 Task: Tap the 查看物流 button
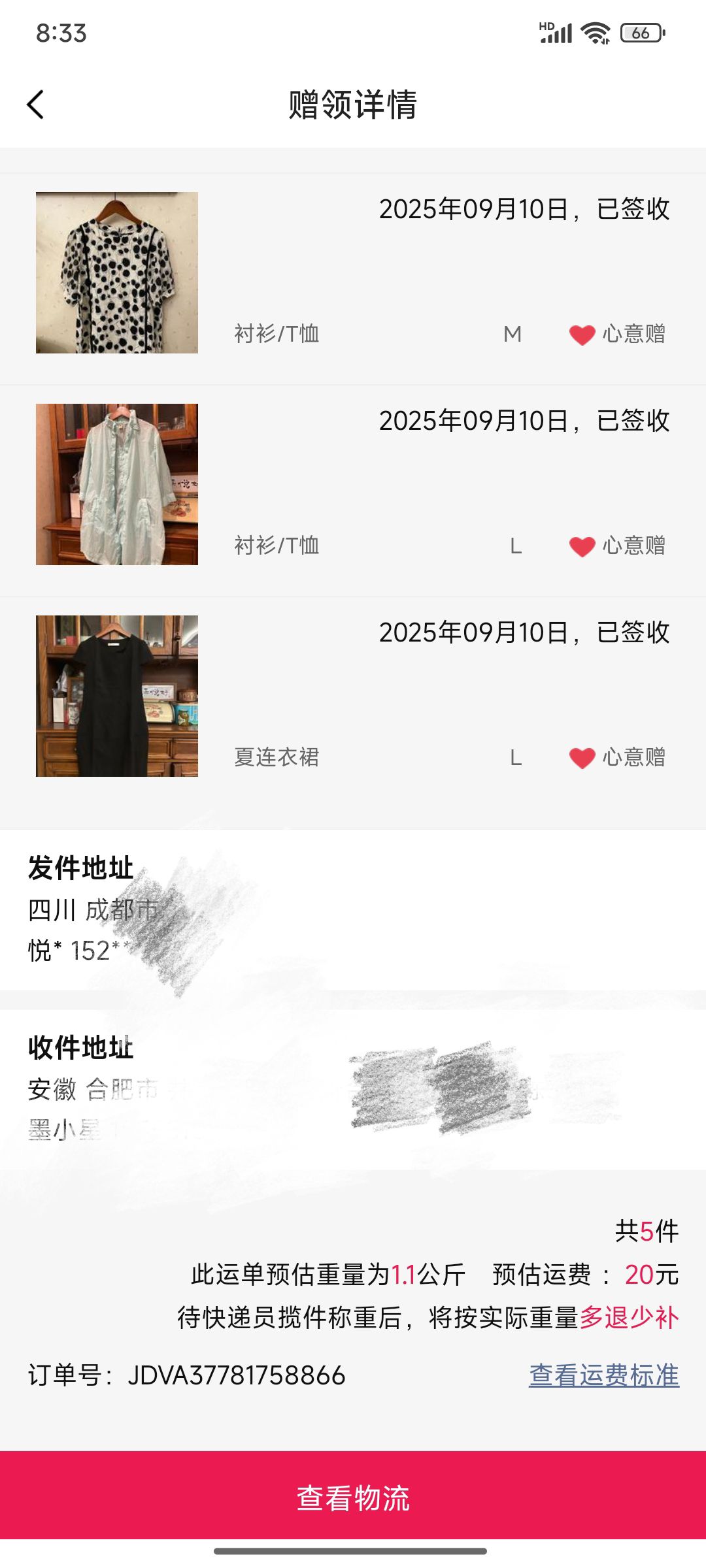coord(353,1497)
